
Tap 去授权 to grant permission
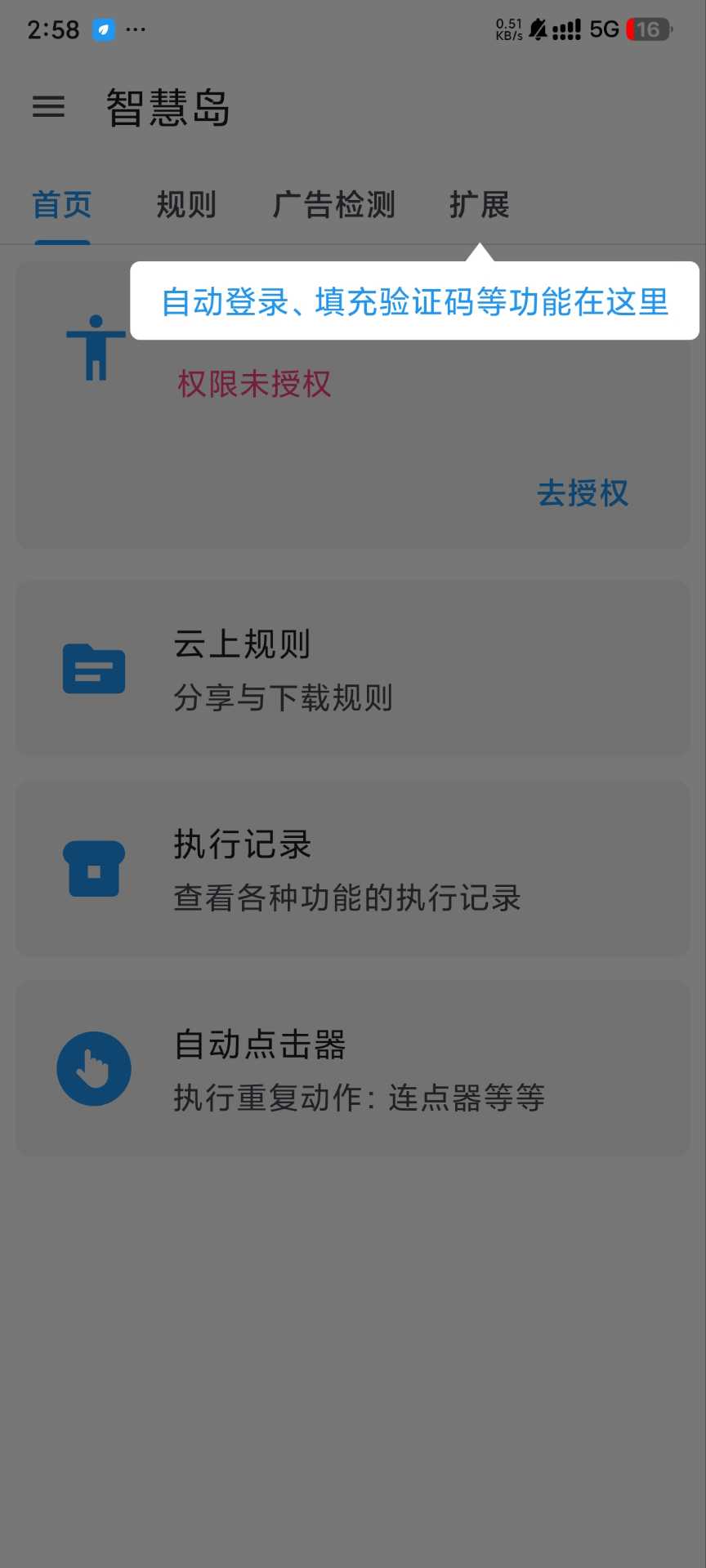pyautogui.click(x=582, y=493)
